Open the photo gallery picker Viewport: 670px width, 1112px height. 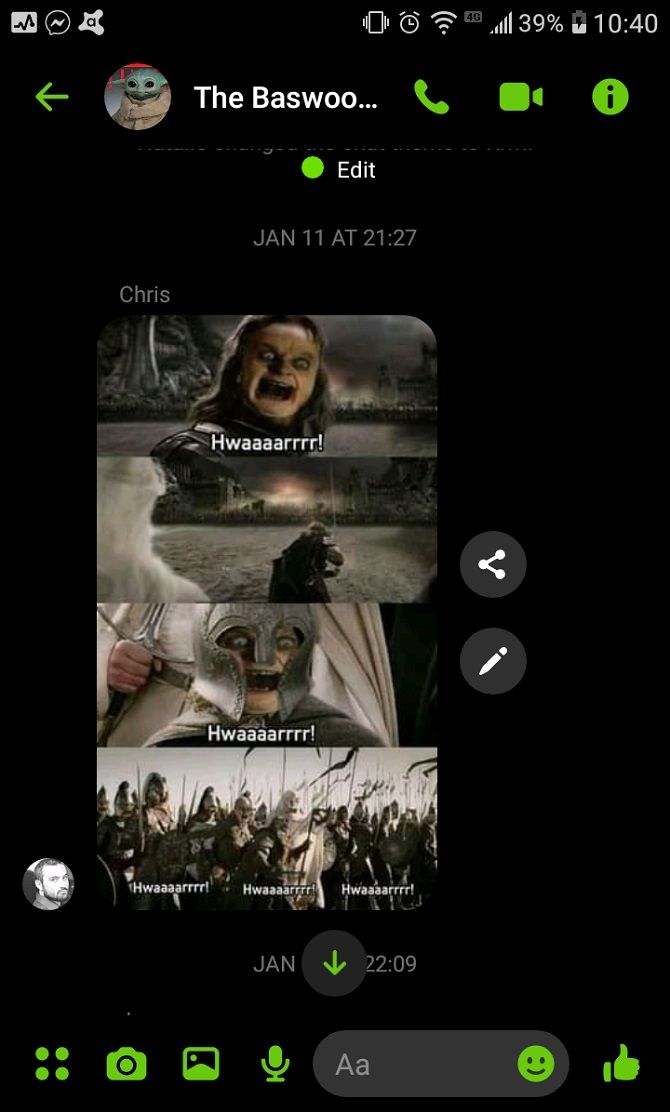(x=201, y=1064)
